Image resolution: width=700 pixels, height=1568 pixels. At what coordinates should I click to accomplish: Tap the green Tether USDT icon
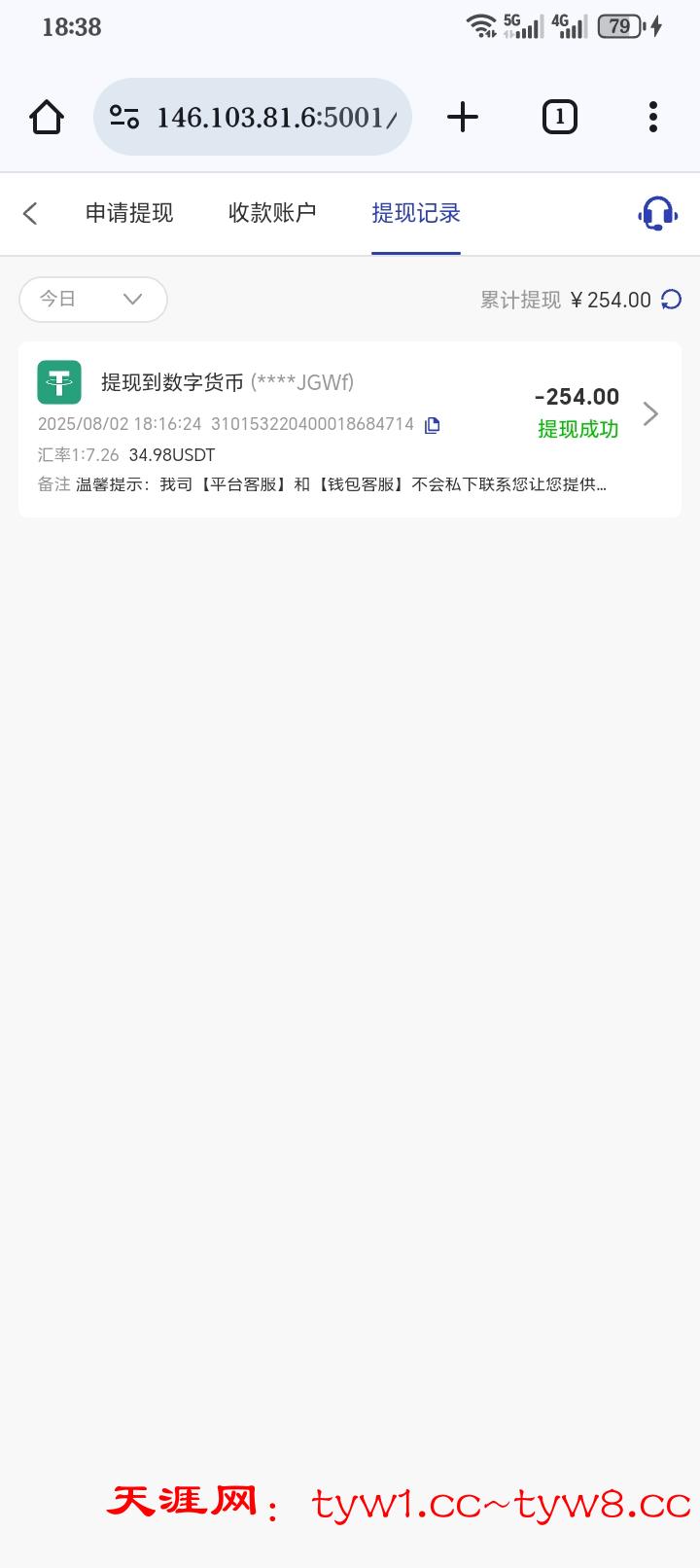tap(59, 383)
